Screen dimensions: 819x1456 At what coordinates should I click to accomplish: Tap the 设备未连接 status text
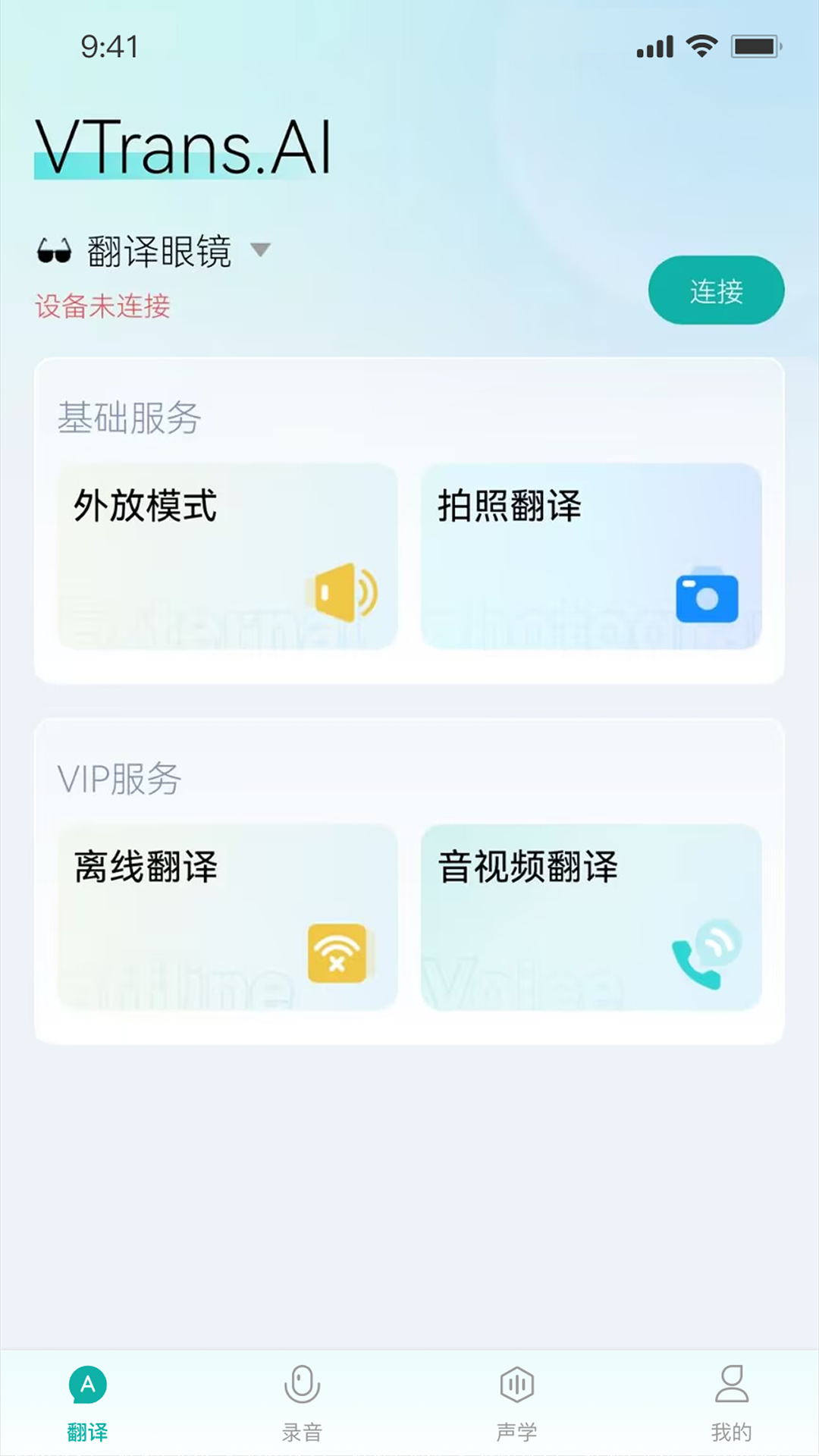coord(102,308)
